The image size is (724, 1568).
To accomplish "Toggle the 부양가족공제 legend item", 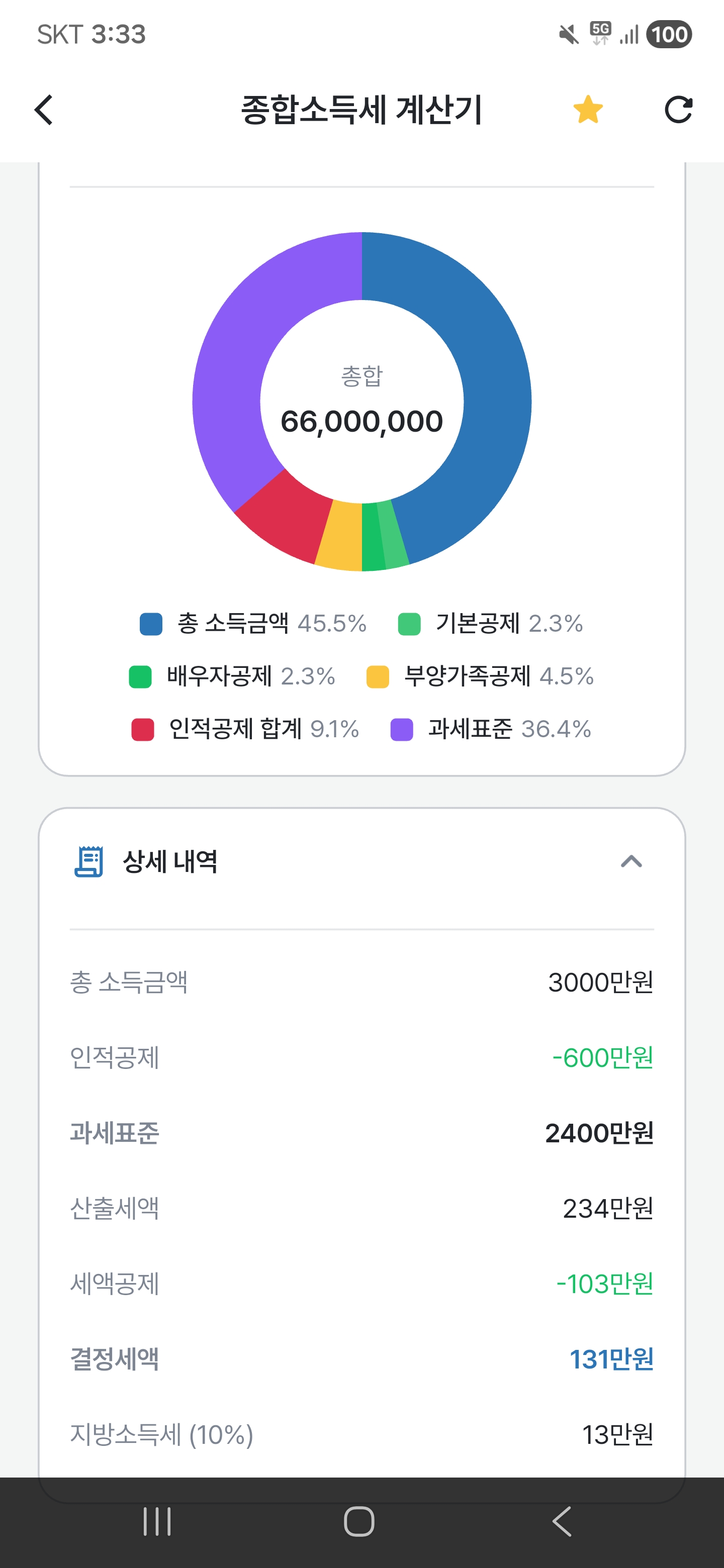I will tap(480, 676).
